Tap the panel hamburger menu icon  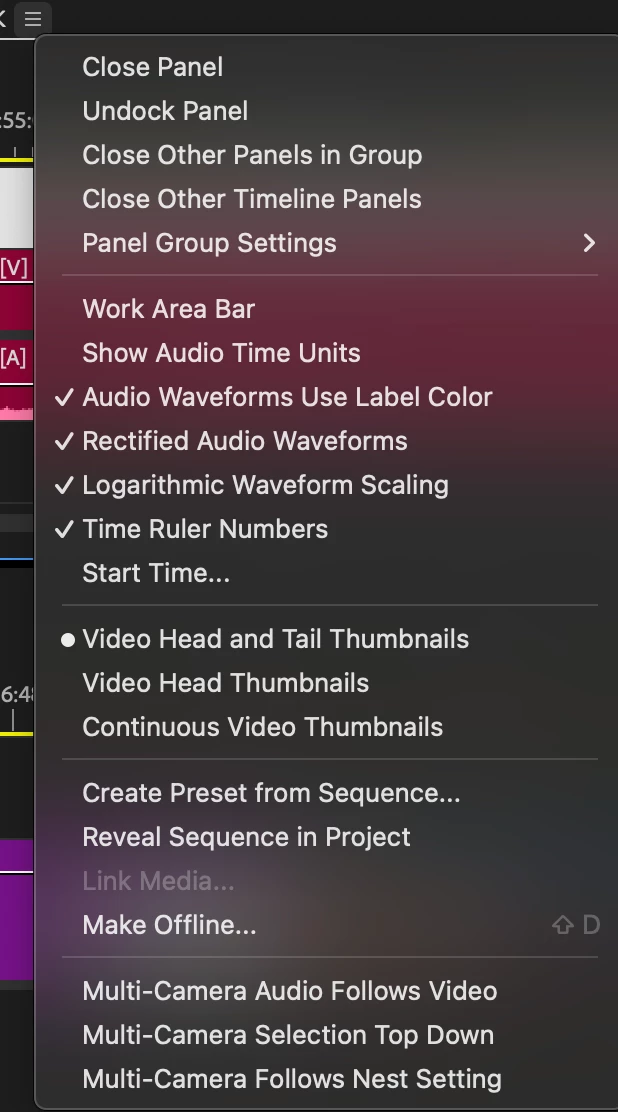coord(33,18)
